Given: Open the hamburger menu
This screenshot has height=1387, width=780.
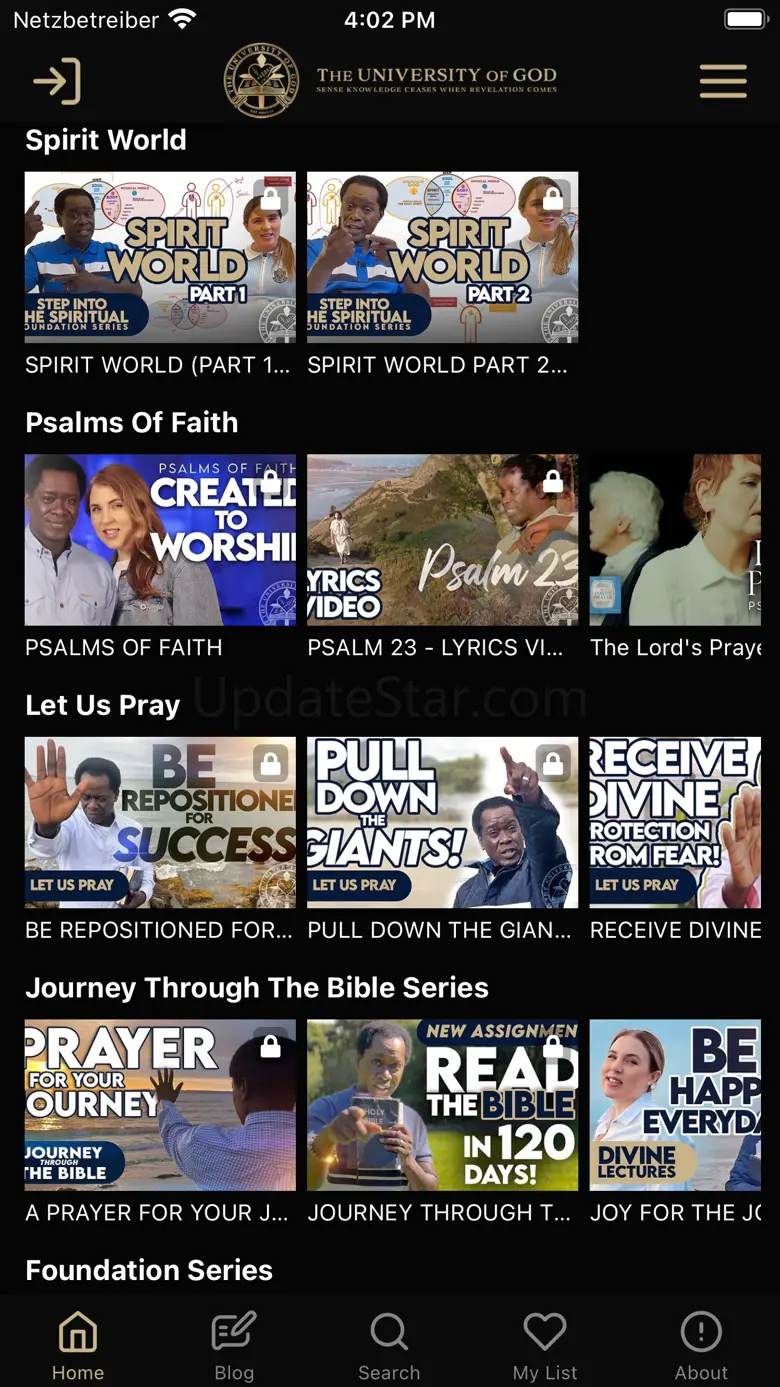Looking at the screenshot, I should pyautogui.click(x=723, y=81).
